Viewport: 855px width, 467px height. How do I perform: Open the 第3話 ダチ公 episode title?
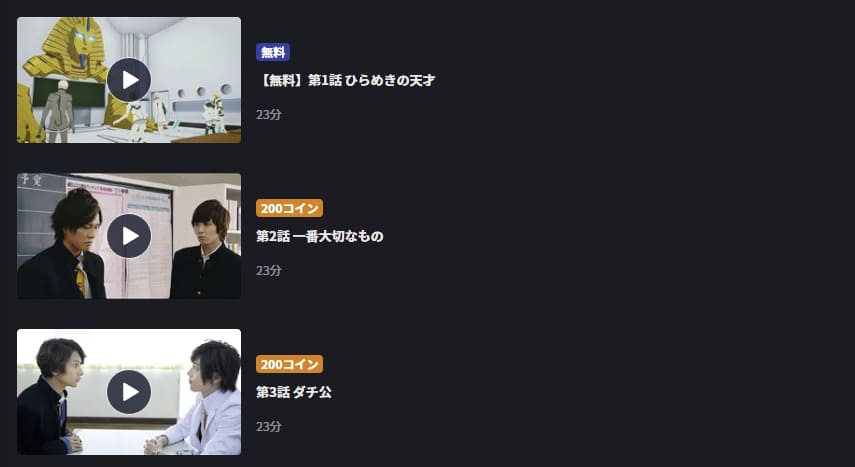point(294,392)
